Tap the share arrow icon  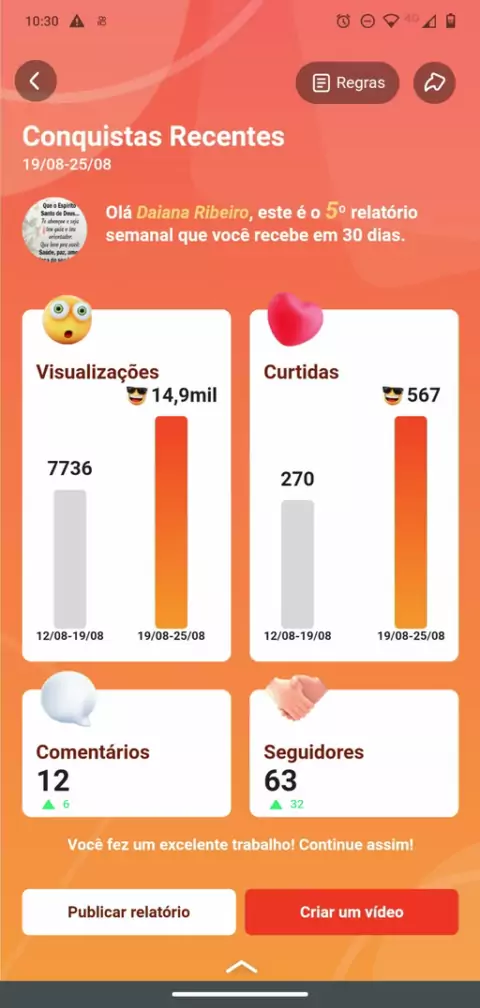click(435, 83)
